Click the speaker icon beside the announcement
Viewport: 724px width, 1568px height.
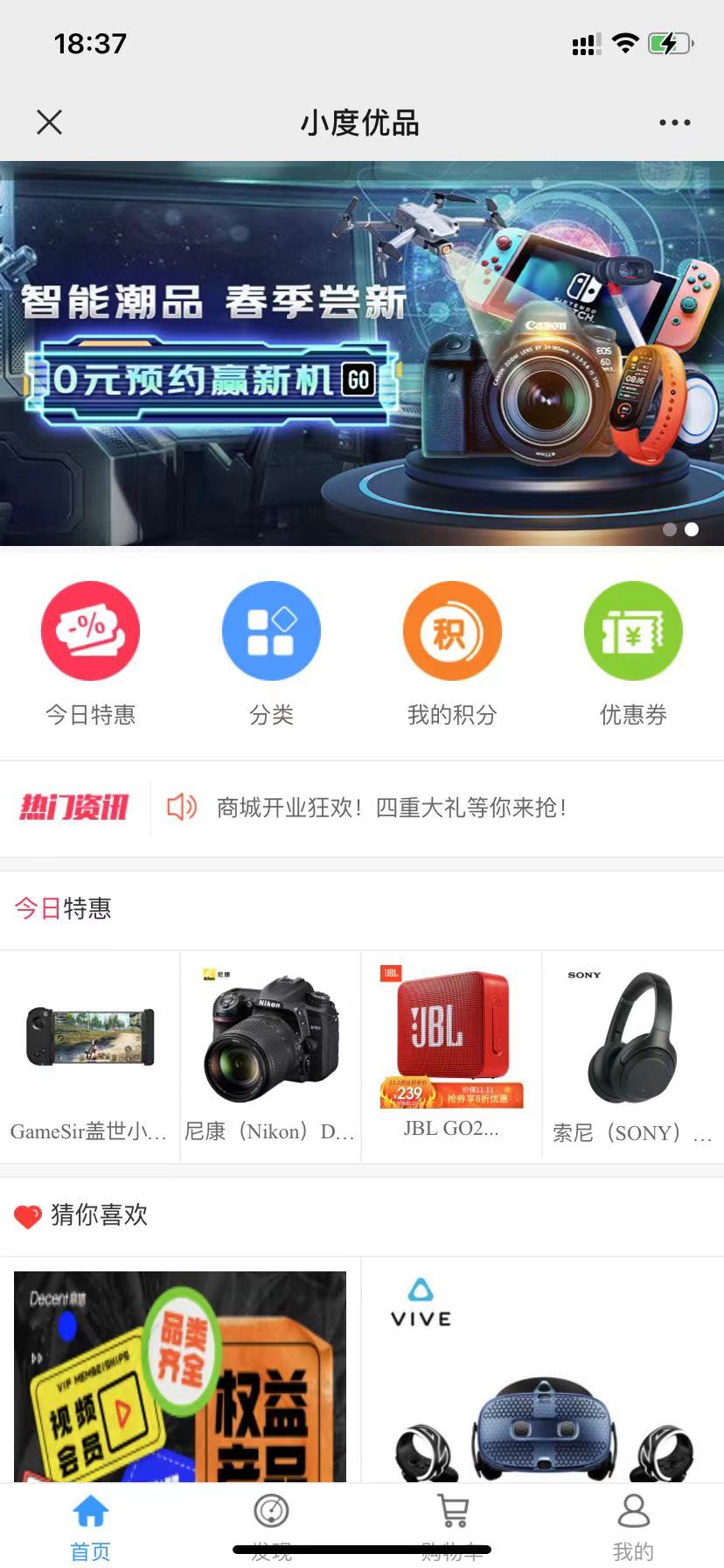point(181,808)
